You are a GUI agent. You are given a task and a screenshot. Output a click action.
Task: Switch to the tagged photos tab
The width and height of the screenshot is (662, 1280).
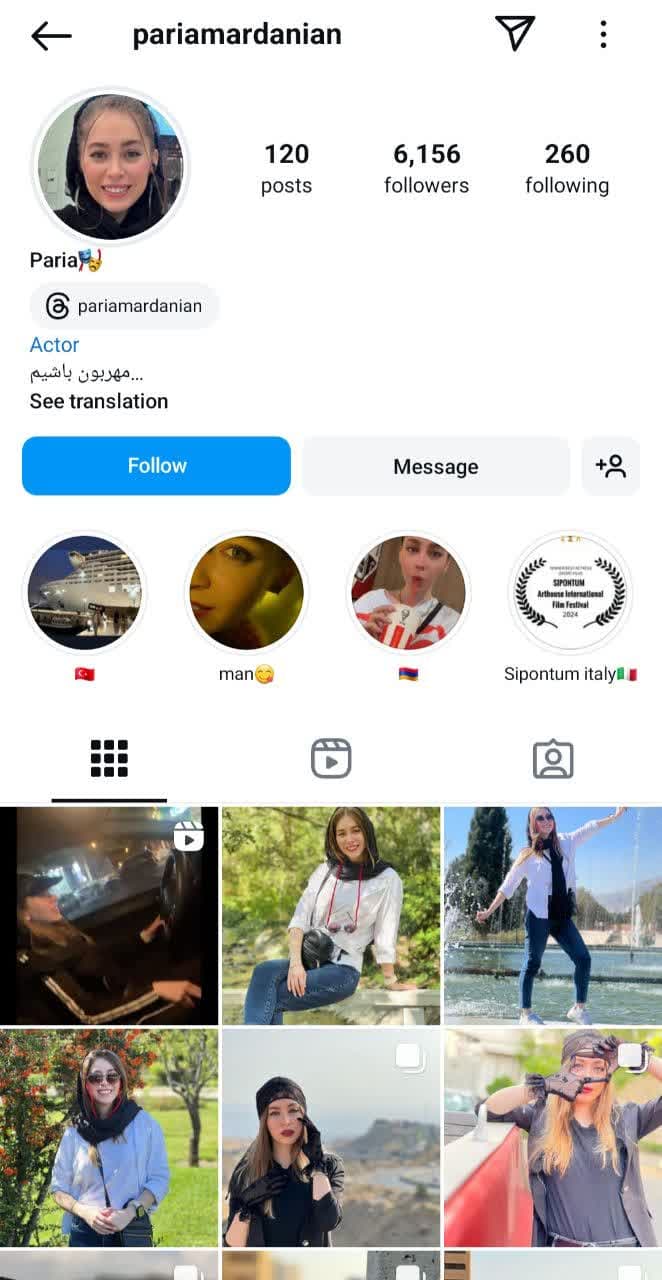tap(552, 759)
